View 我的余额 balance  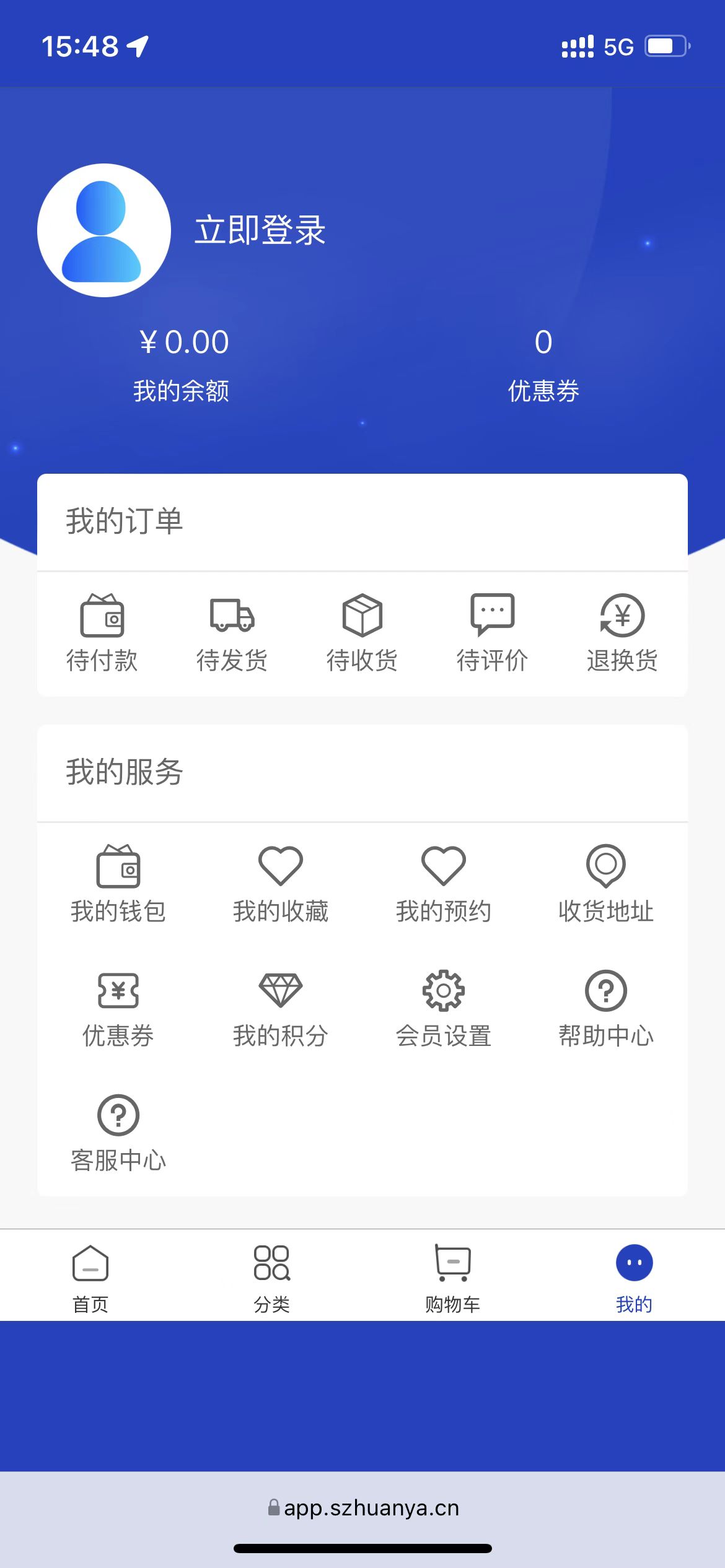(181, 365)
